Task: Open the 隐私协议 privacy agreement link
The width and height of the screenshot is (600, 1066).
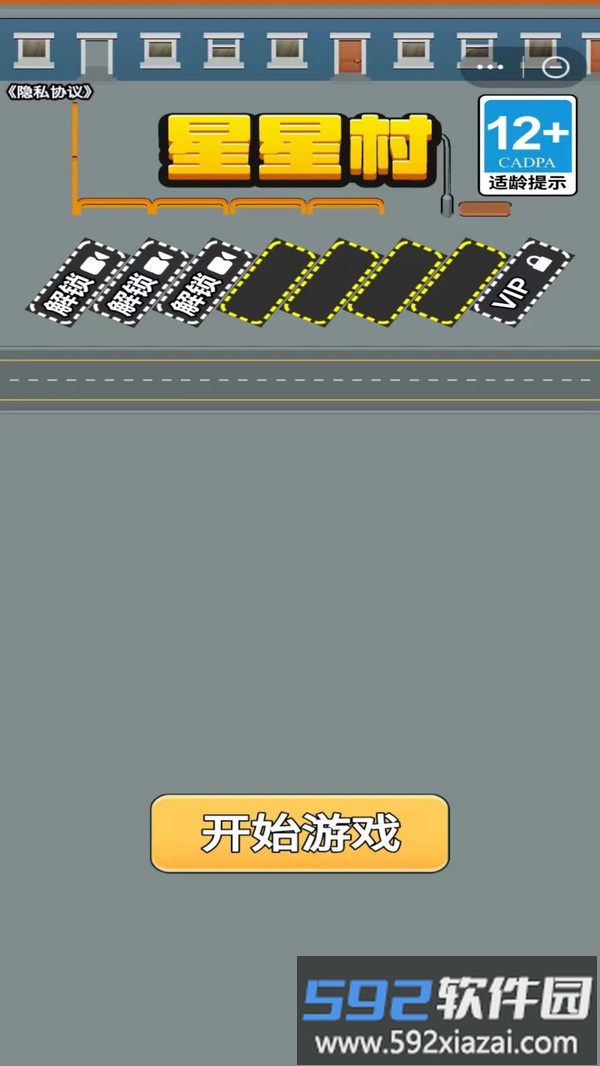Action: (x=50, y=92)
